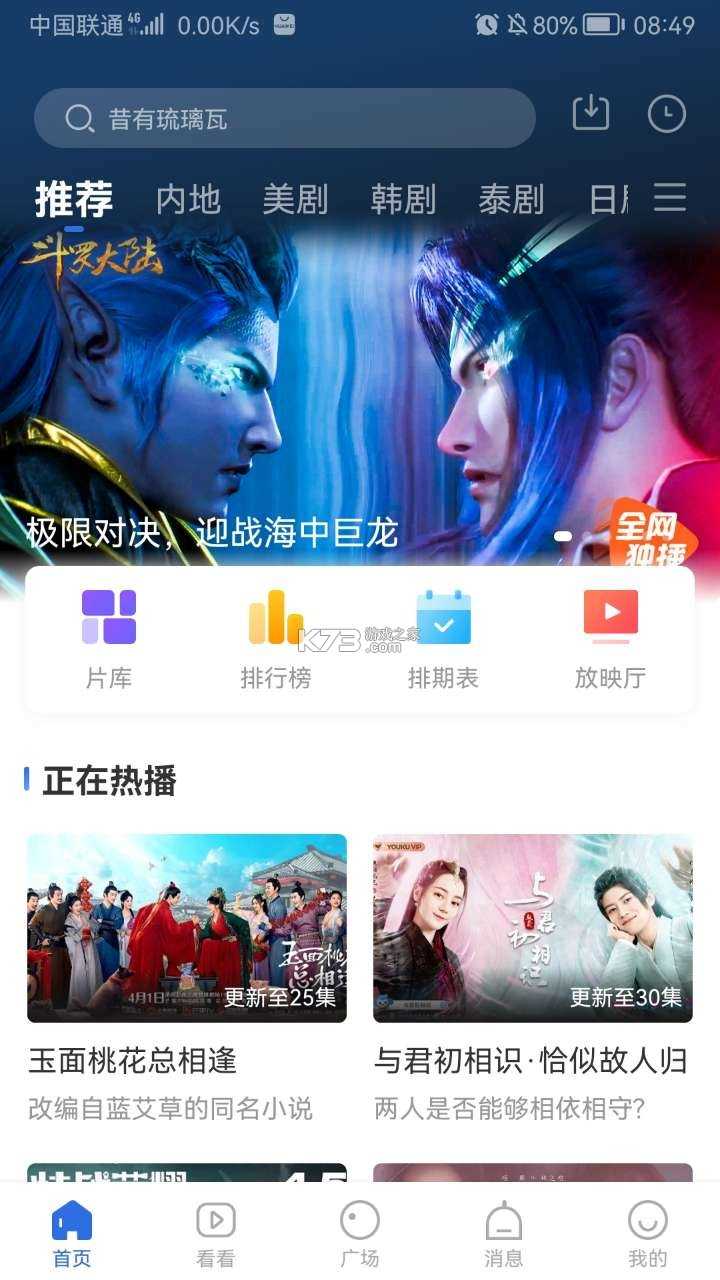Switch to the 我的 profile tab
The height and width of the screenshot is (1280, 720).
(x=648, y=1233)
